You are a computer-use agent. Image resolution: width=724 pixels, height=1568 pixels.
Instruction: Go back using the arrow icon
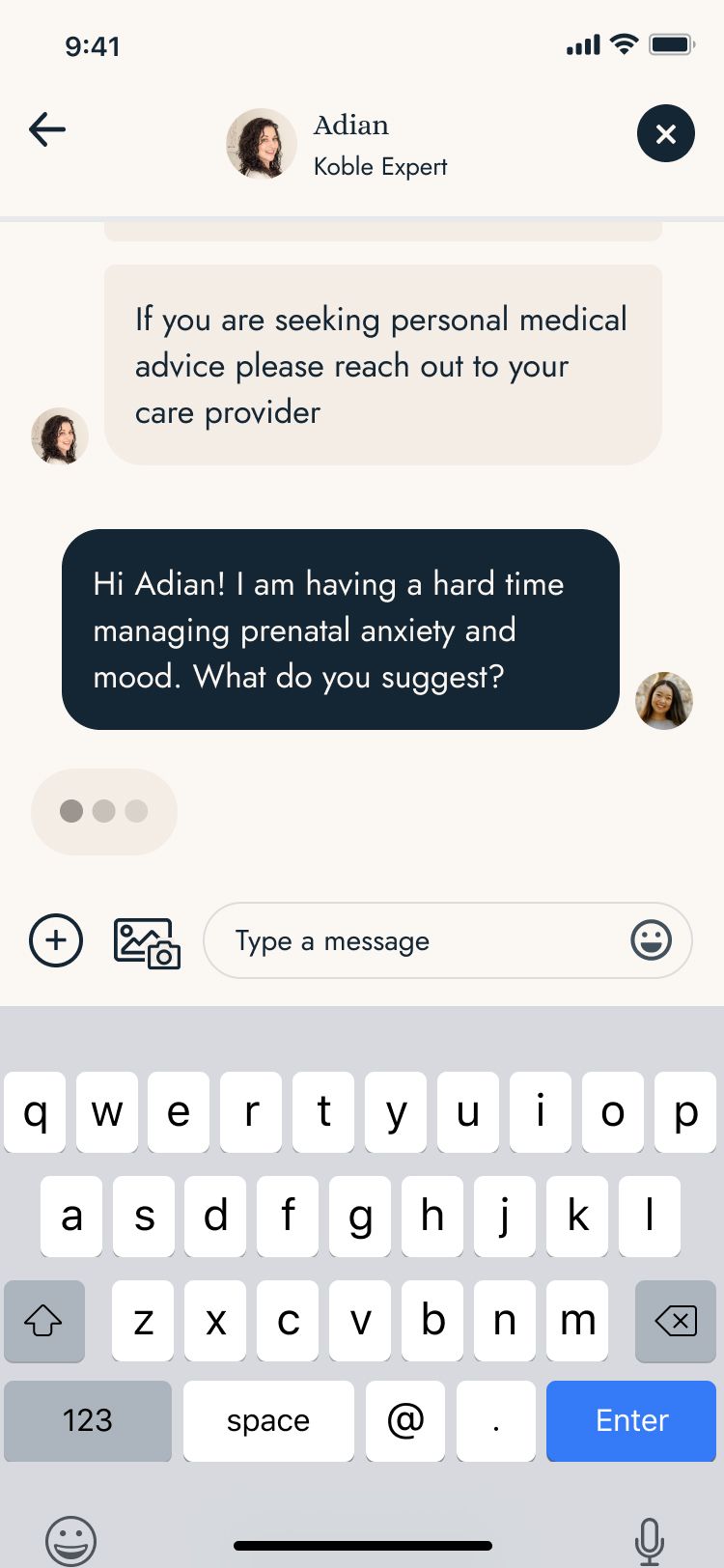[47, 129]
